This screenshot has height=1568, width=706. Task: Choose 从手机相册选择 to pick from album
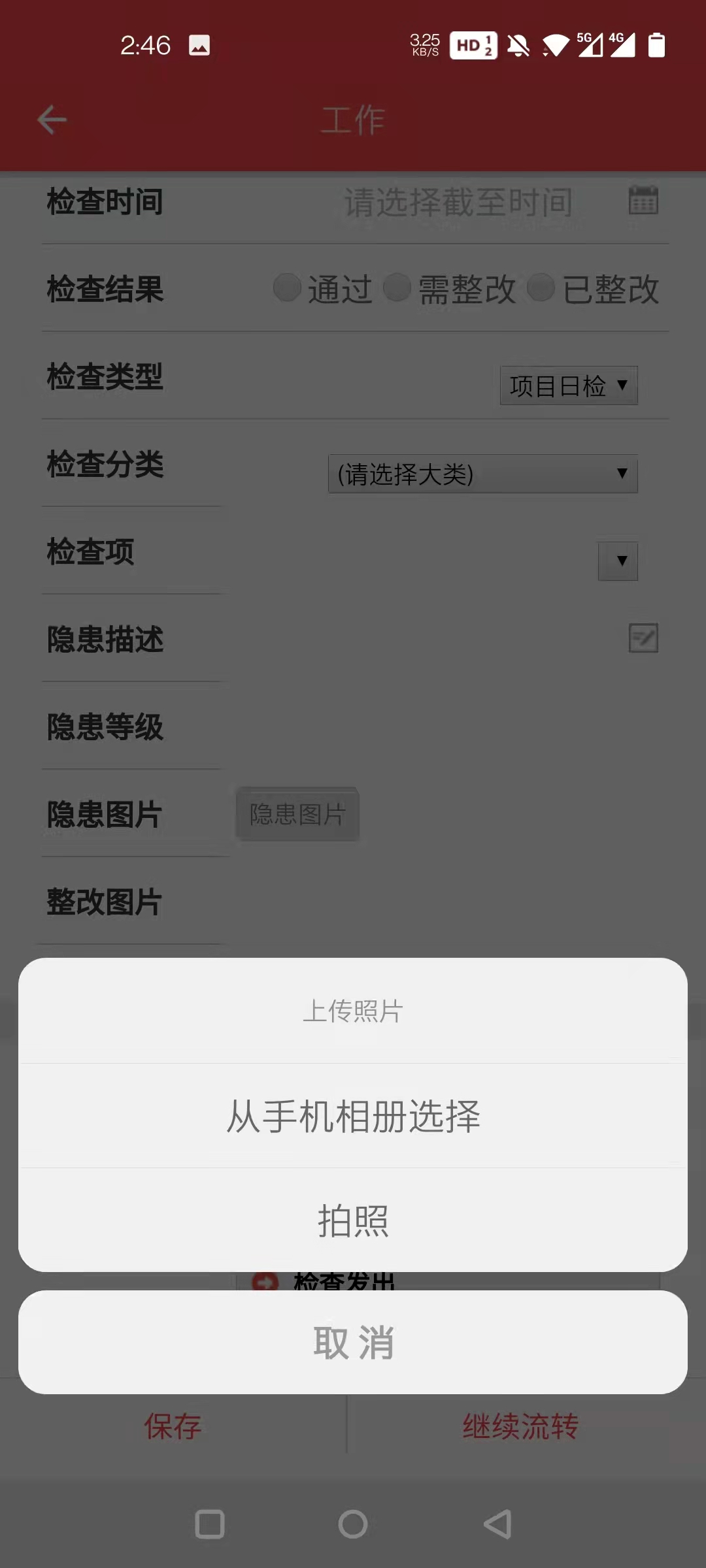click(x=353, y=1116)
